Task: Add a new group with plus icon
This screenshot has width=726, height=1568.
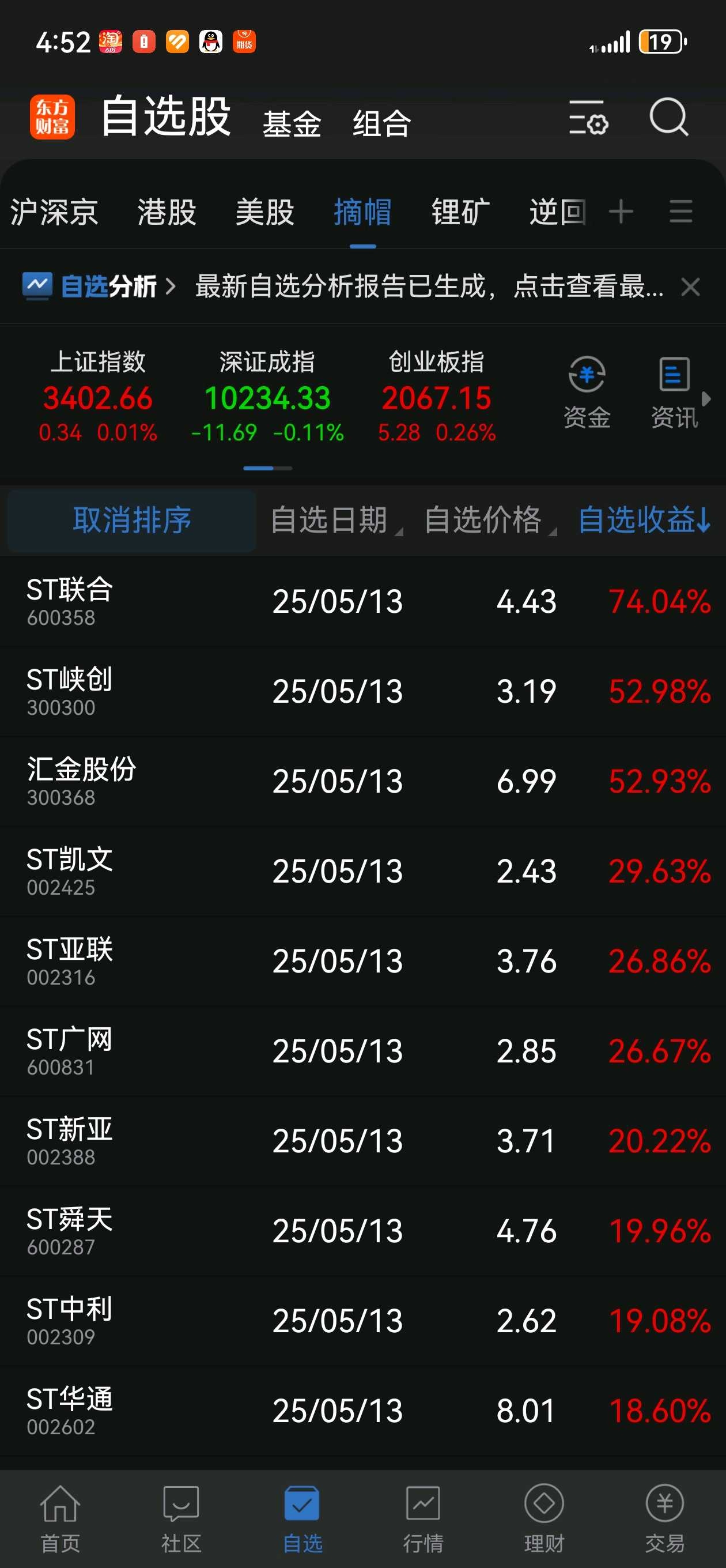Action: tap(621, 212)
